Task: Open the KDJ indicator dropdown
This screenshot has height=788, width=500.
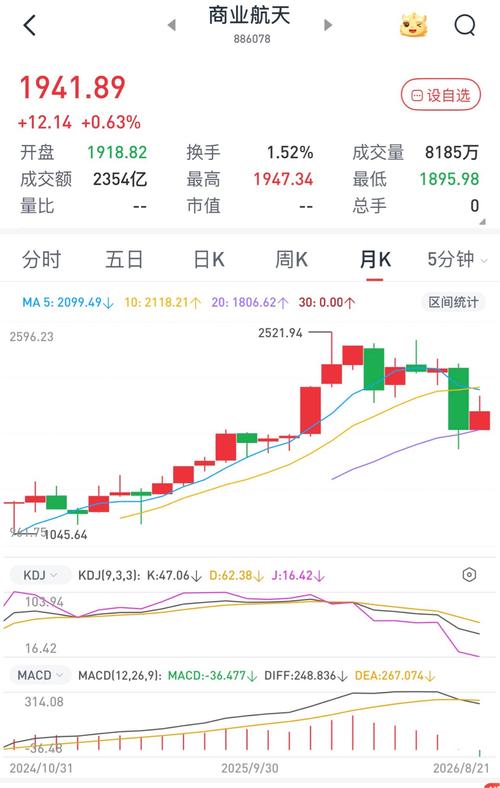Action: point(40,575)
